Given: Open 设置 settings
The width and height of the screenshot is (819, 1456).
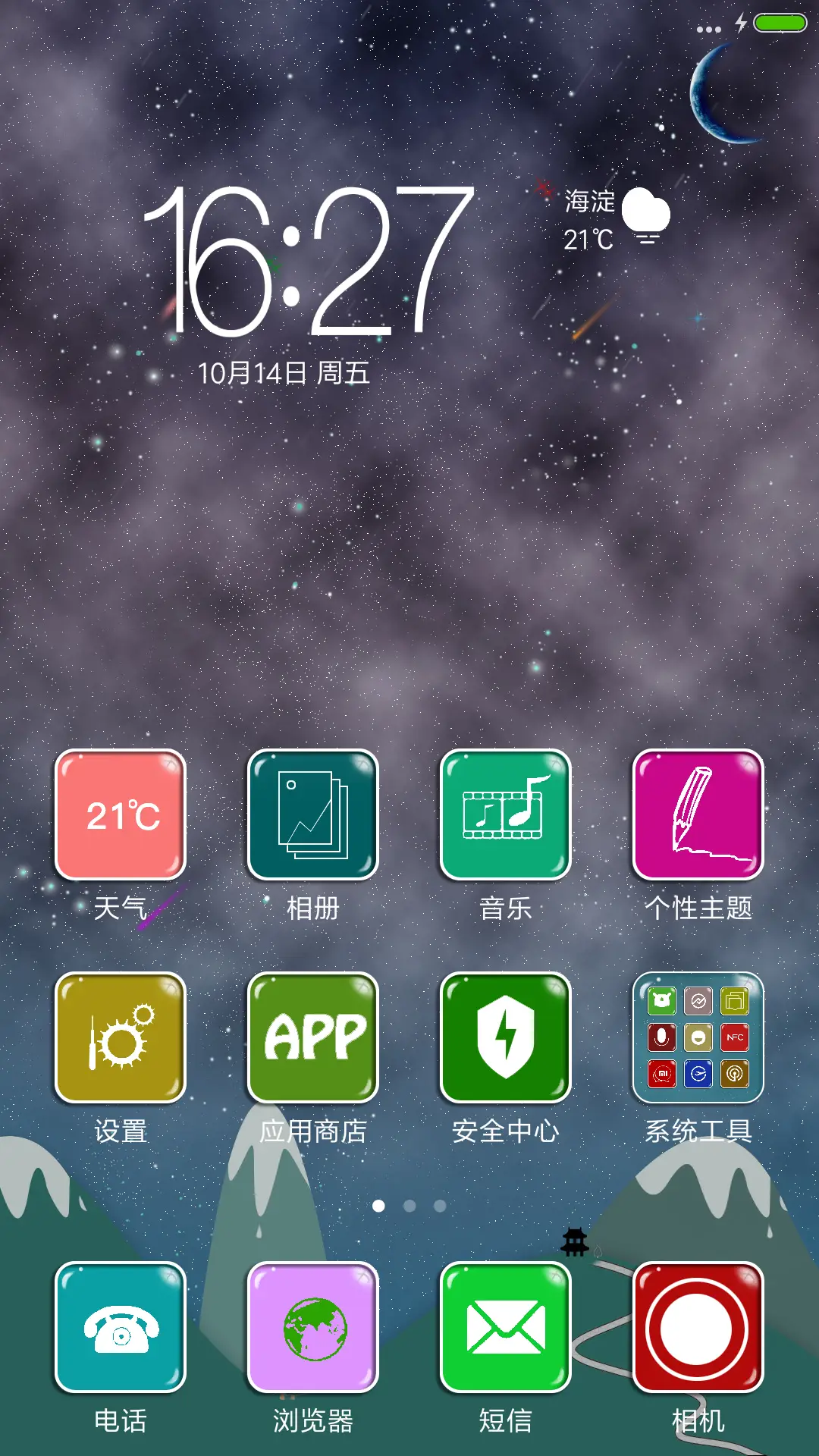Looking at the screenshot, I should pyautogui.click(x=121, y=1037).
